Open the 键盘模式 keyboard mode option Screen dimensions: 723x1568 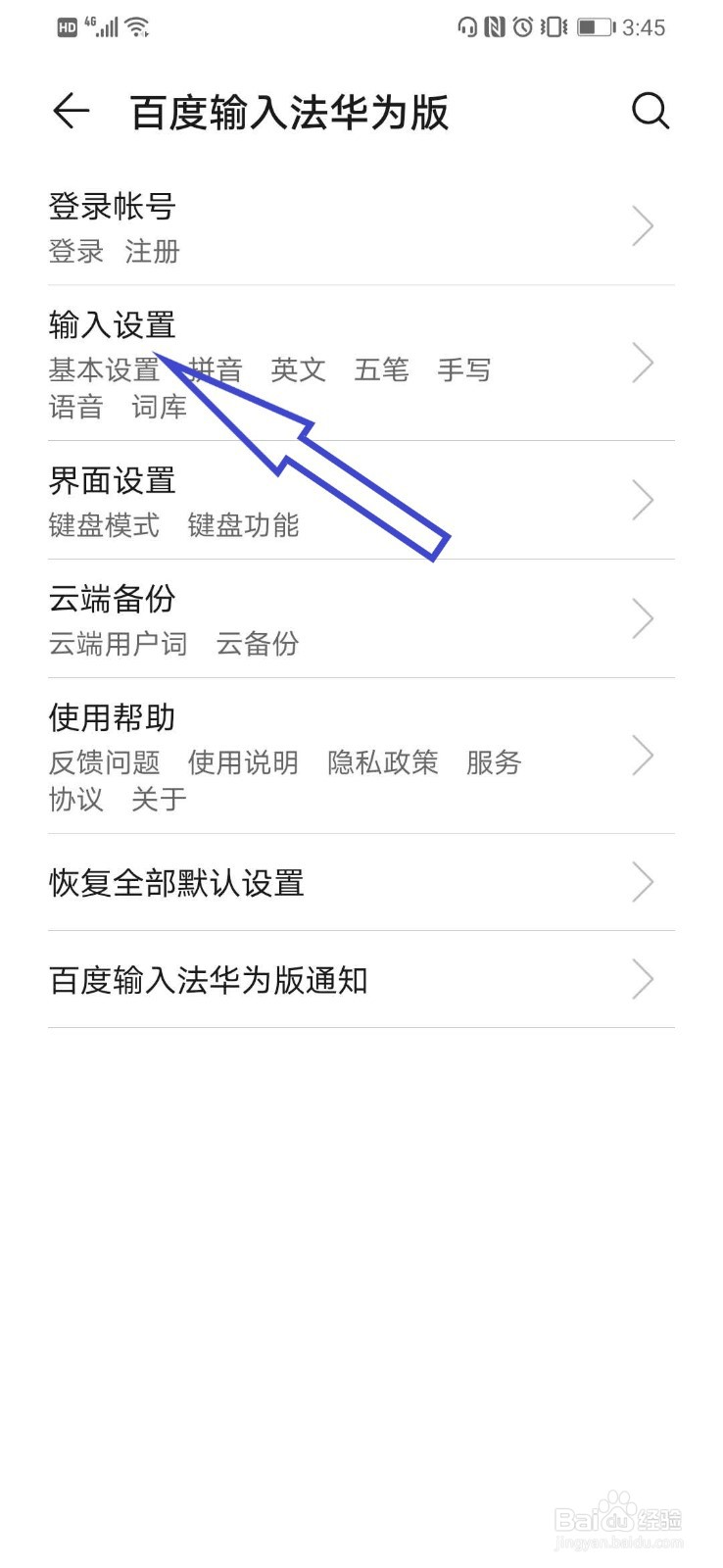[106, 525]
